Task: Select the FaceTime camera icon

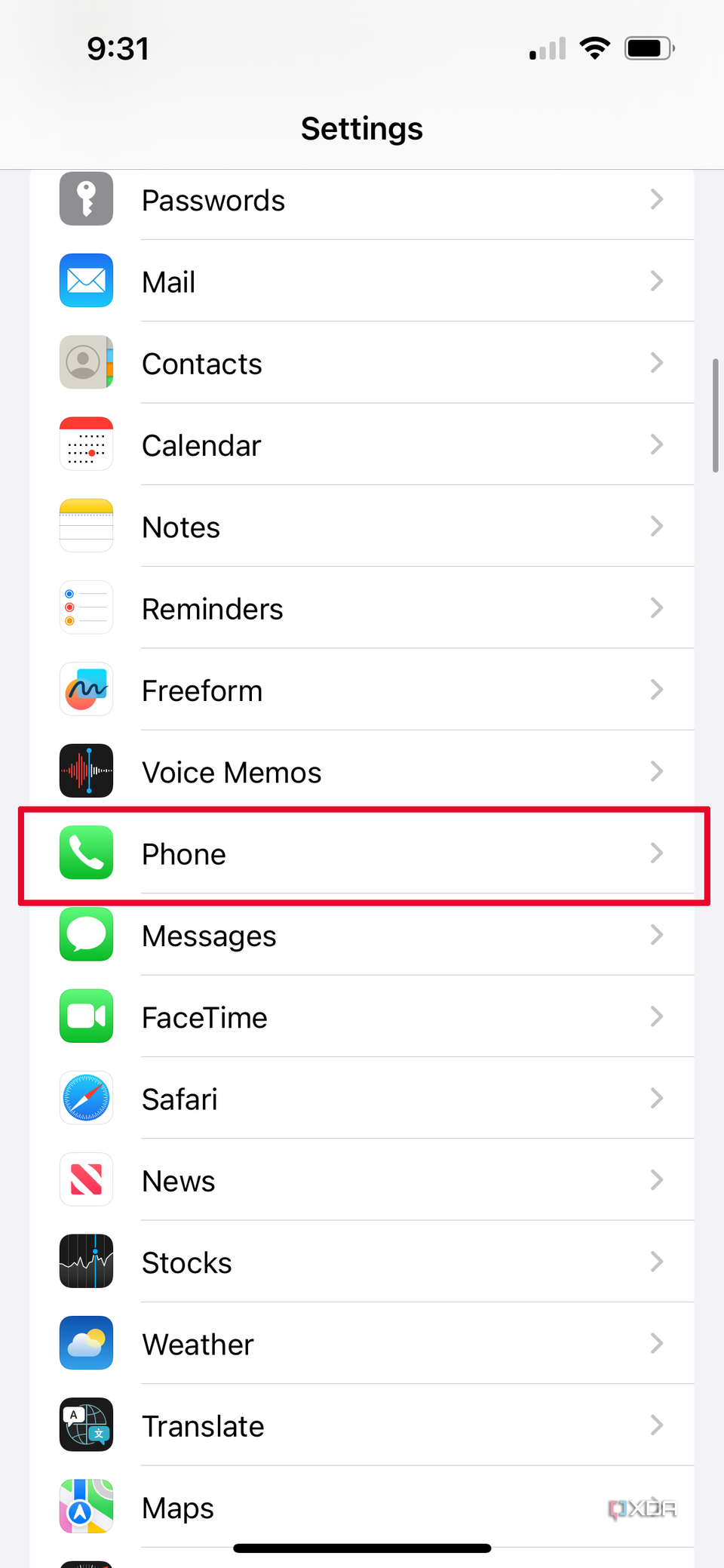Action: coord(86,1016)
